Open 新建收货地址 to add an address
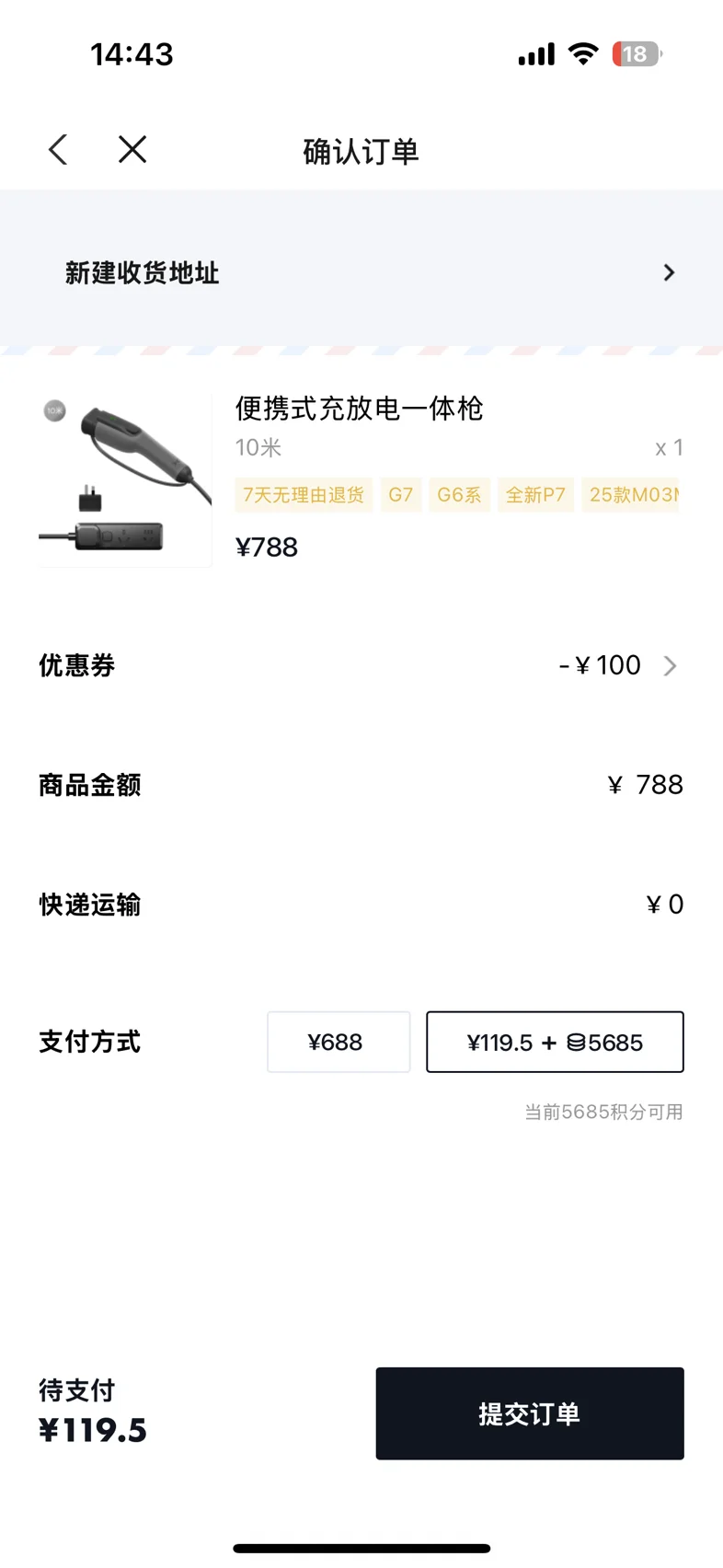 coord(361,272)
